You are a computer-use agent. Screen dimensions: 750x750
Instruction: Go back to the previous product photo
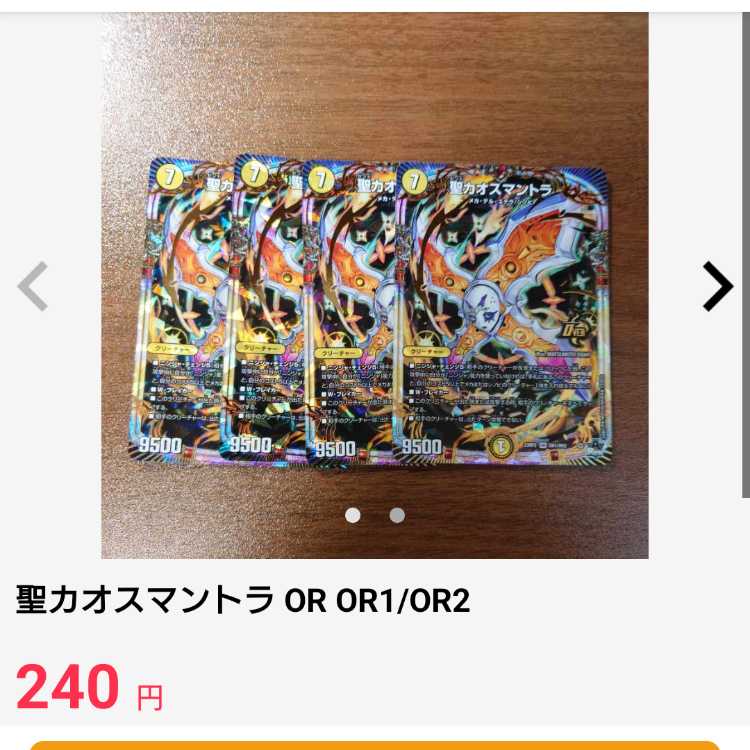pos(33,287)
